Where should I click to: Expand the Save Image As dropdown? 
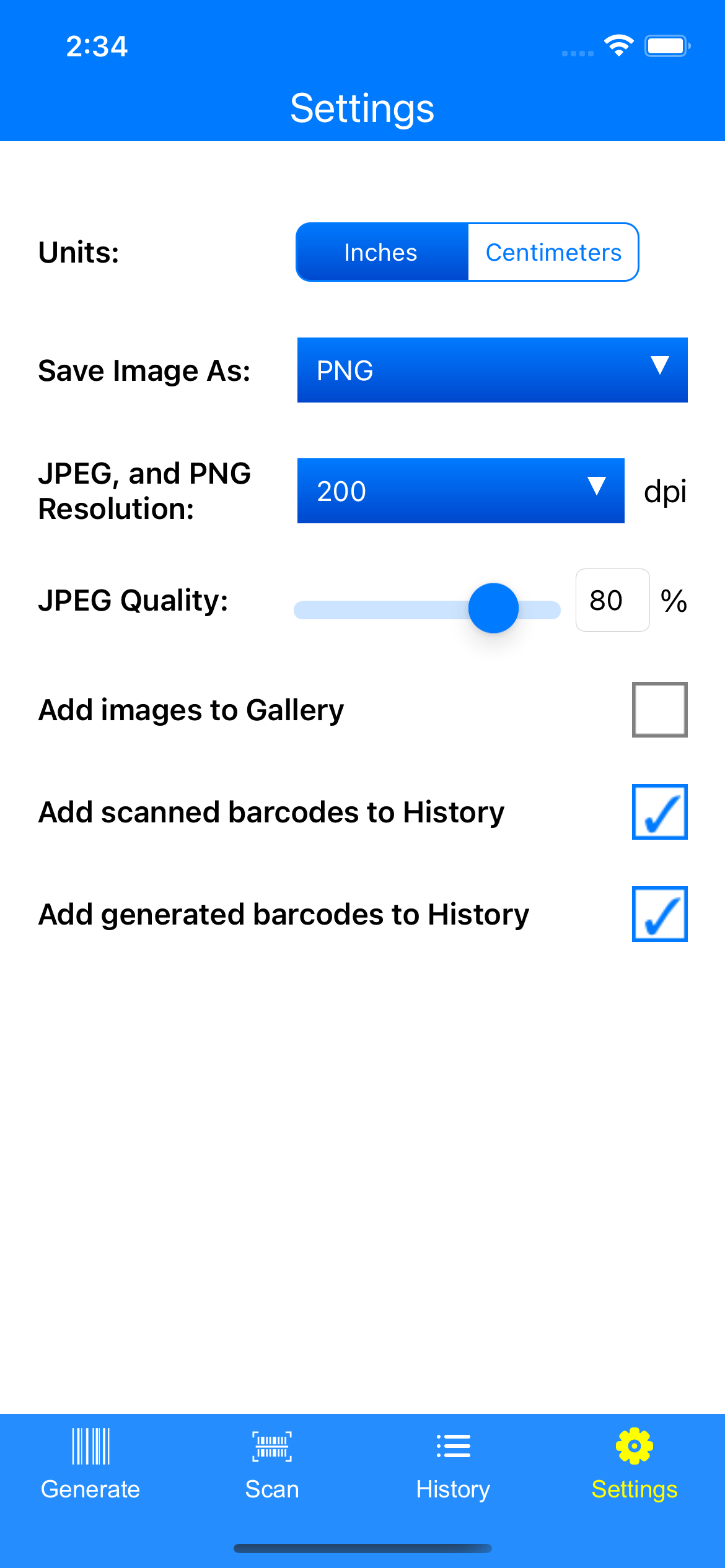[x=492, y=370]
